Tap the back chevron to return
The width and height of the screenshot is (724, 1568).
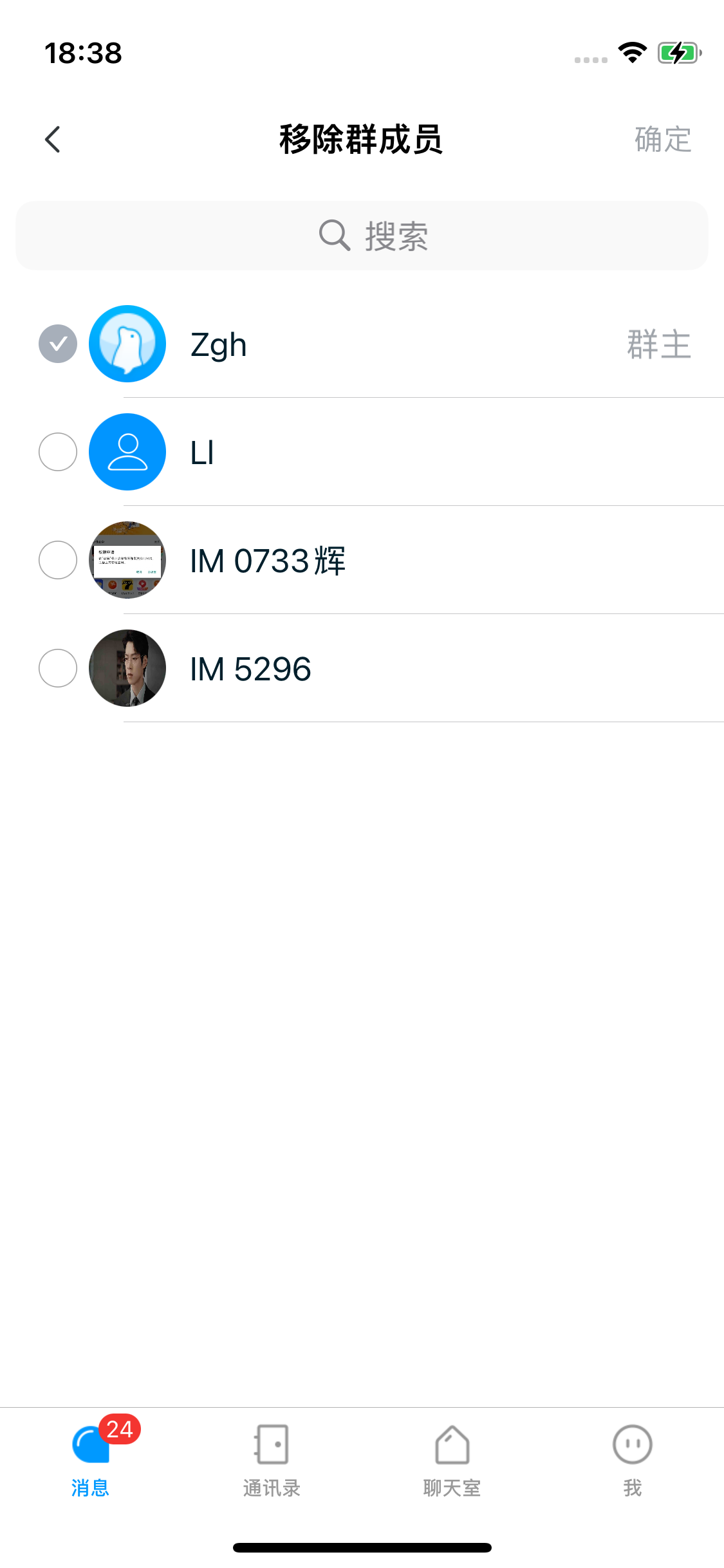click(x=53, y=139)
